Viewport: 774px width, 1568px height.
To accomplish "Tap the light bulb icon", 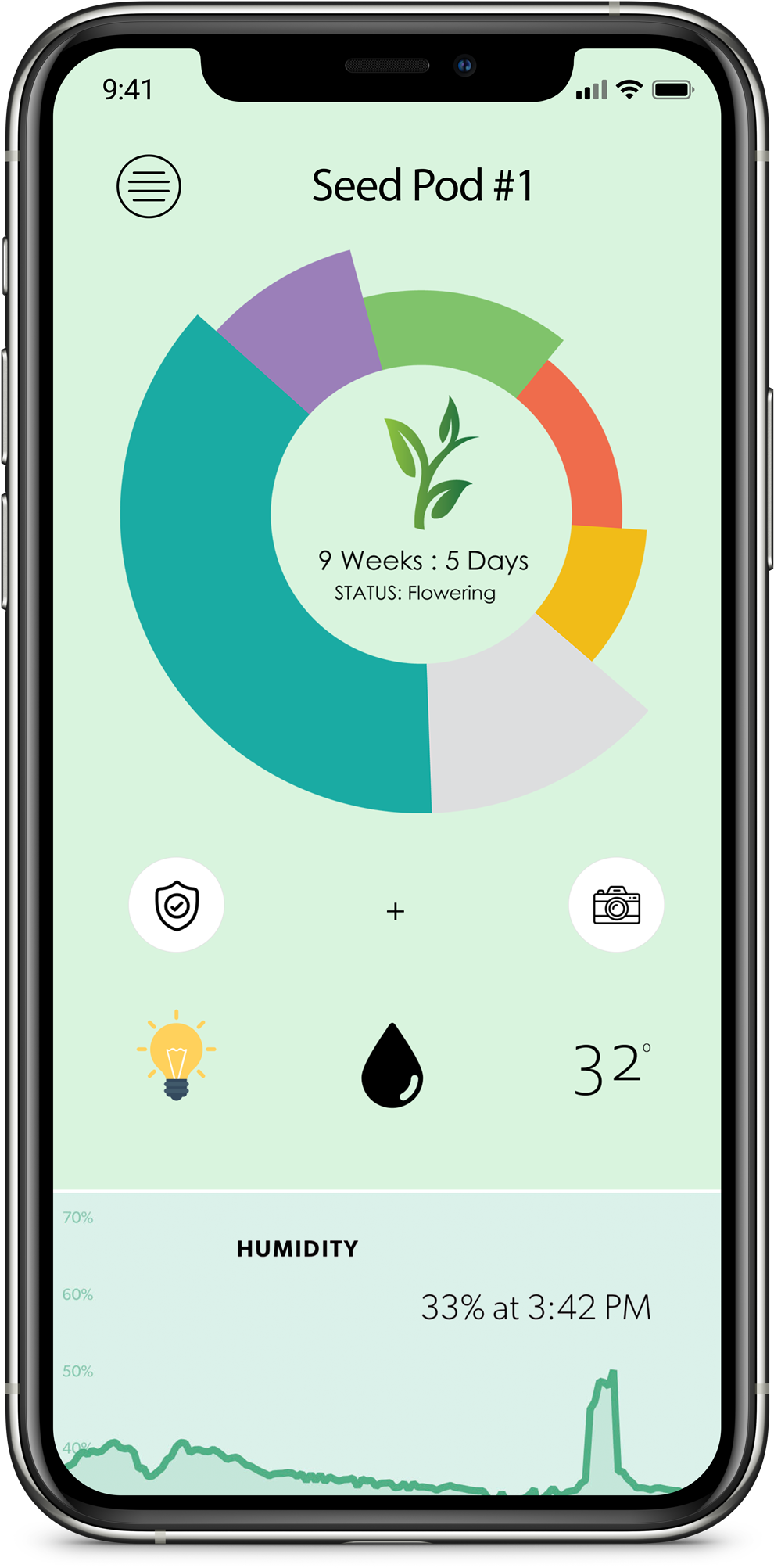I will coord(177,1056).
